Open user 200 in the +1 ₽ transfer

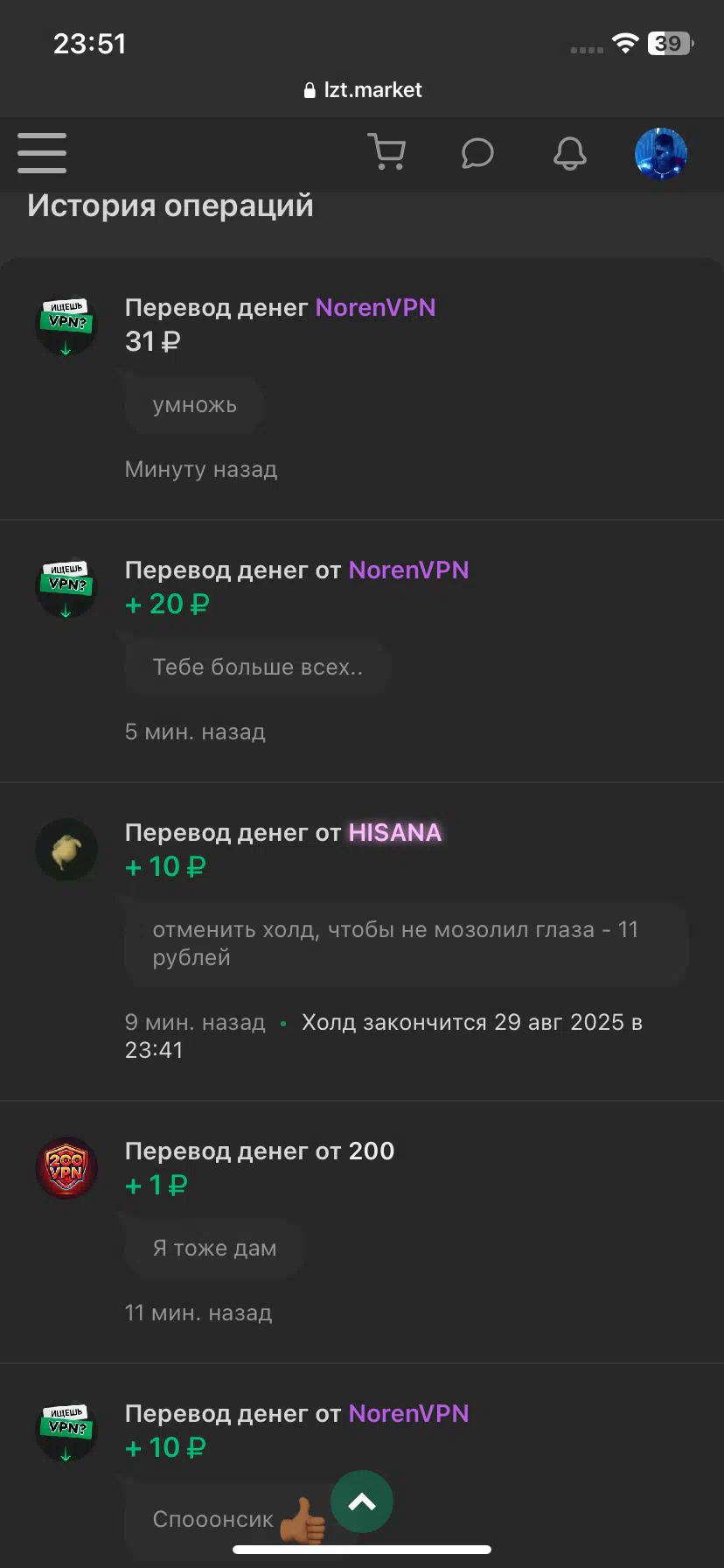coord(372,1151)
